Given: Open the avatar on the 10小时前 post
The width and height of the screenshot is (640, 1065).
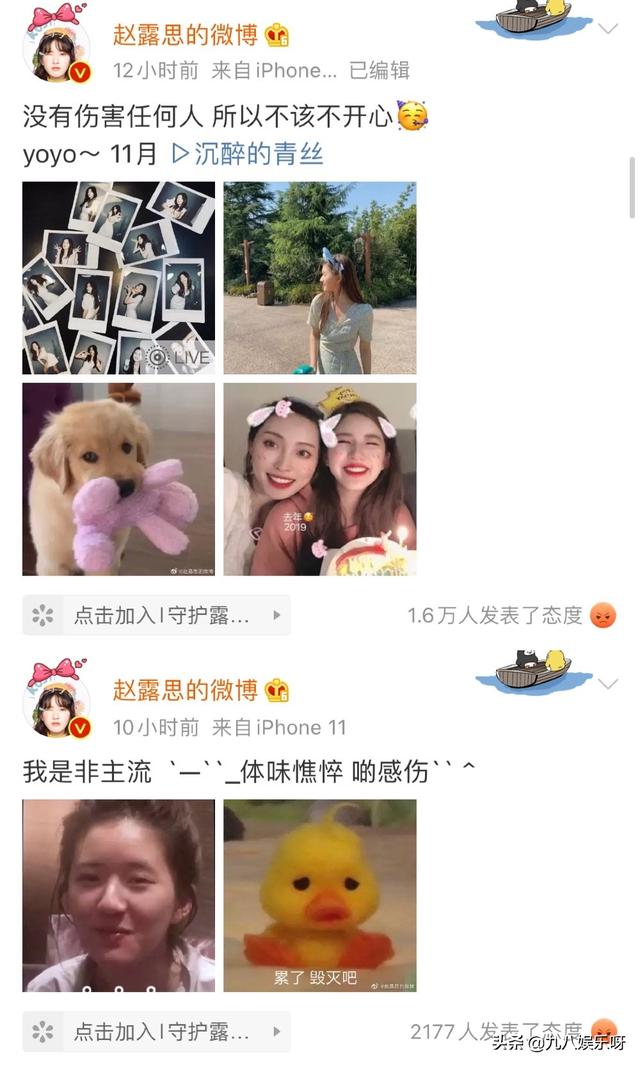Looking at the screenshot, I should click(57, 706).
